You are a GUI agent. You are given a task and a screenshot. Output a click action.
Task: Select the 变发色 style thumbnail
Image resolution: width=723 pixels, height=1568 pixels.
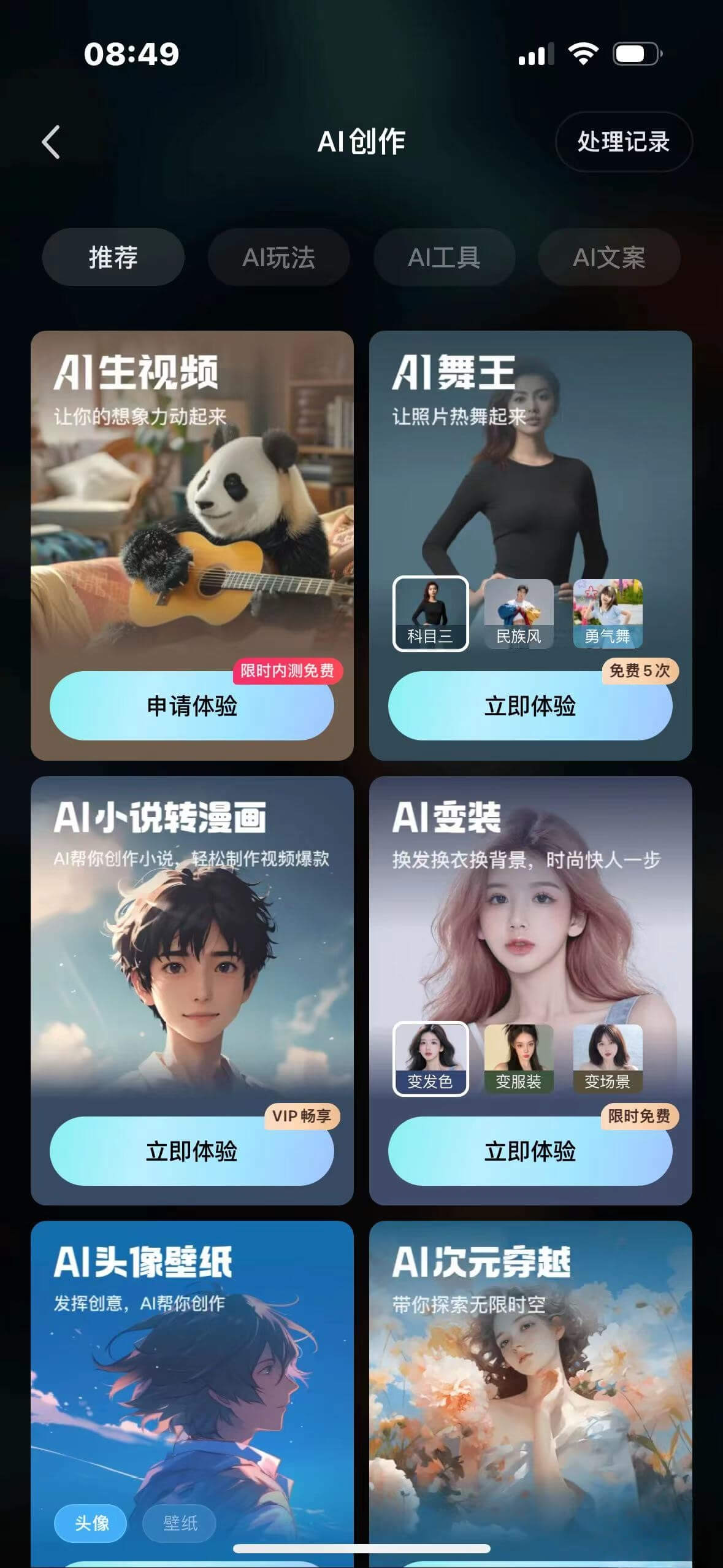[x=431, y=1059]
